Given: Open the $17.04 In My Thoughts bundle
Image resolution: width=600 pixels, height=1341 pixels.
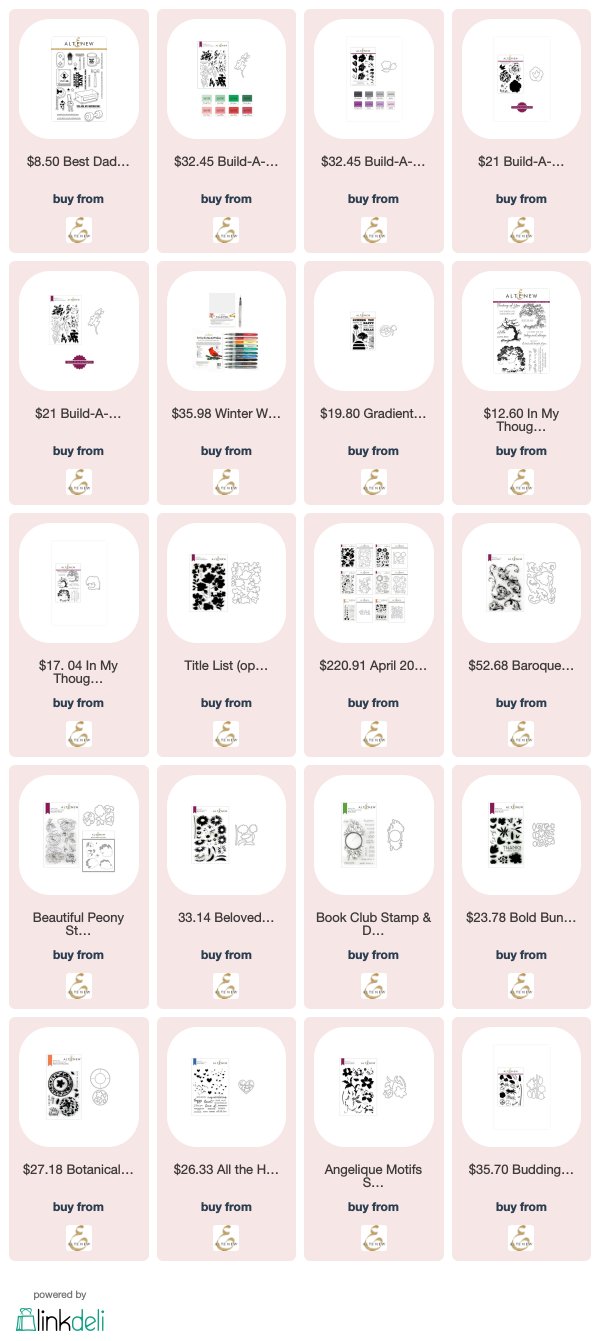Looking at the screenshot, I should (x=79, y=635).
